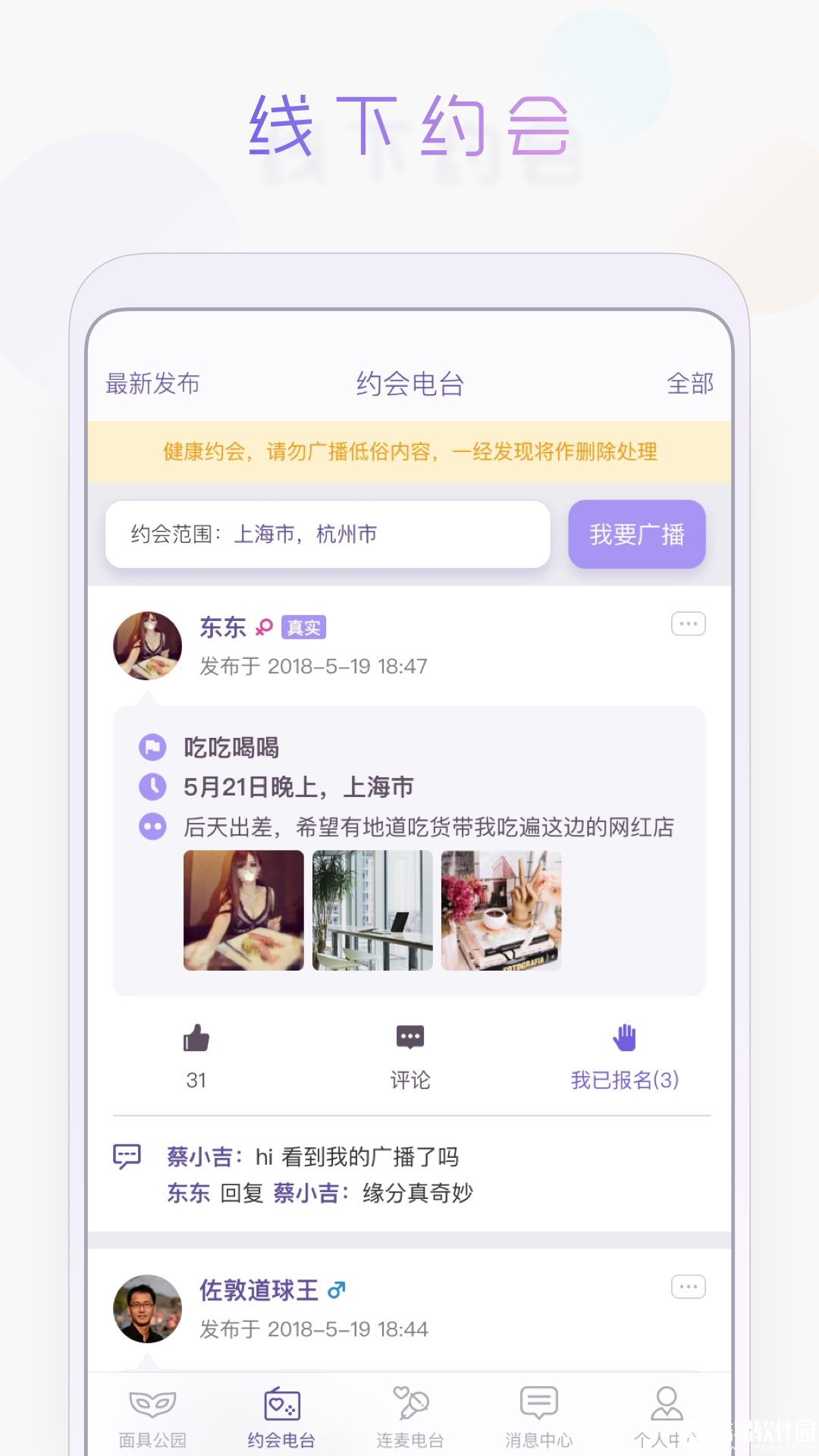The image size is (819, 1456).
Task: Tap the 真实 verification badge
Action: pos(303,627)
